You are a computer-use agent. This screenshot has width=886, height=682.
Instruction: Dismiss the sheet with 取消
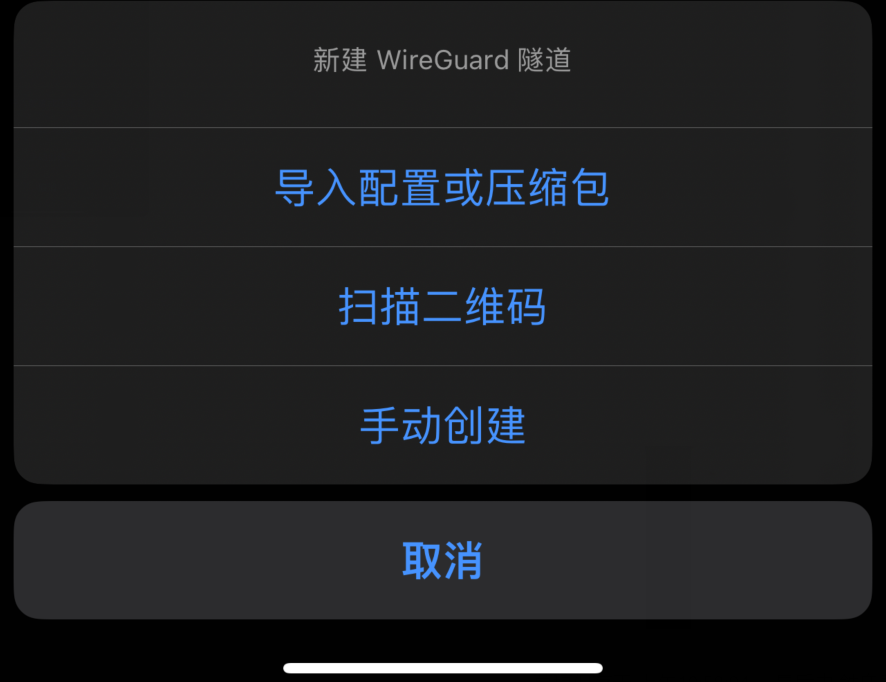point(442,561)
